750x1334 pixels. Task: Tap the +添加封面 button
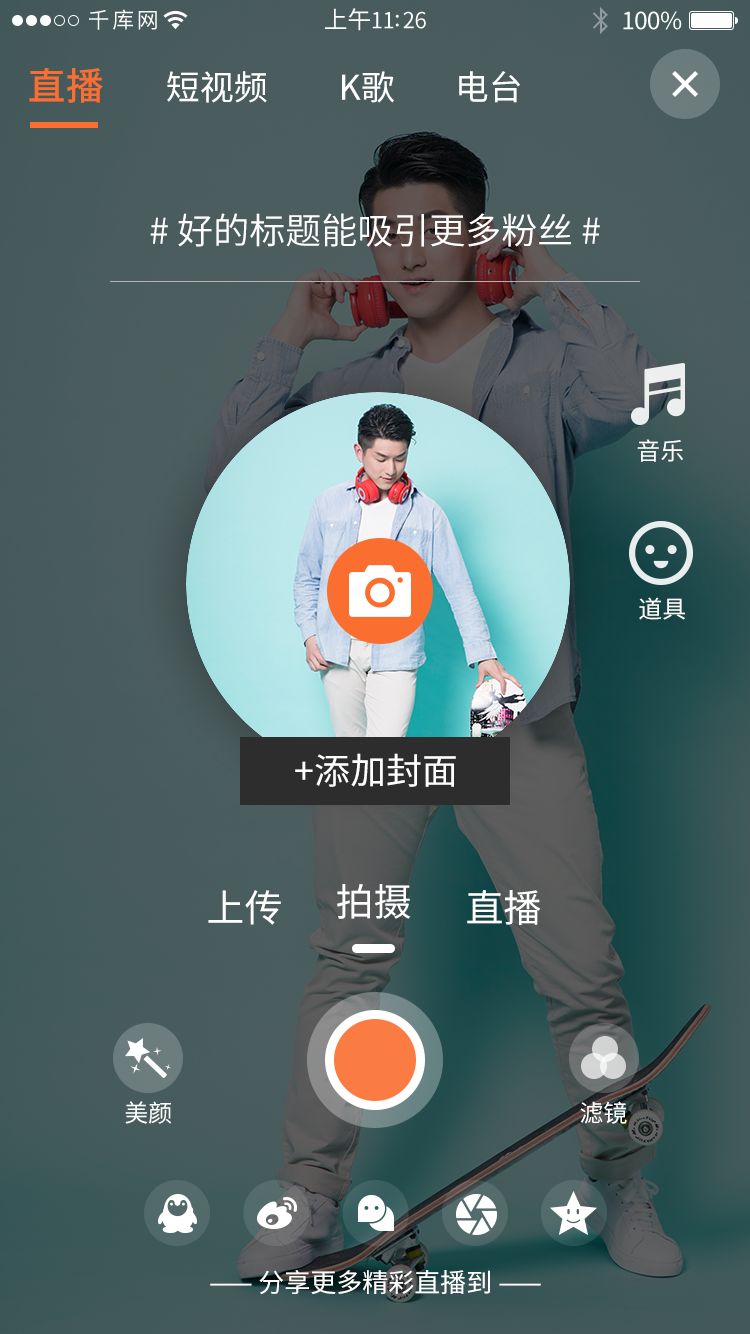coord(375,771)
